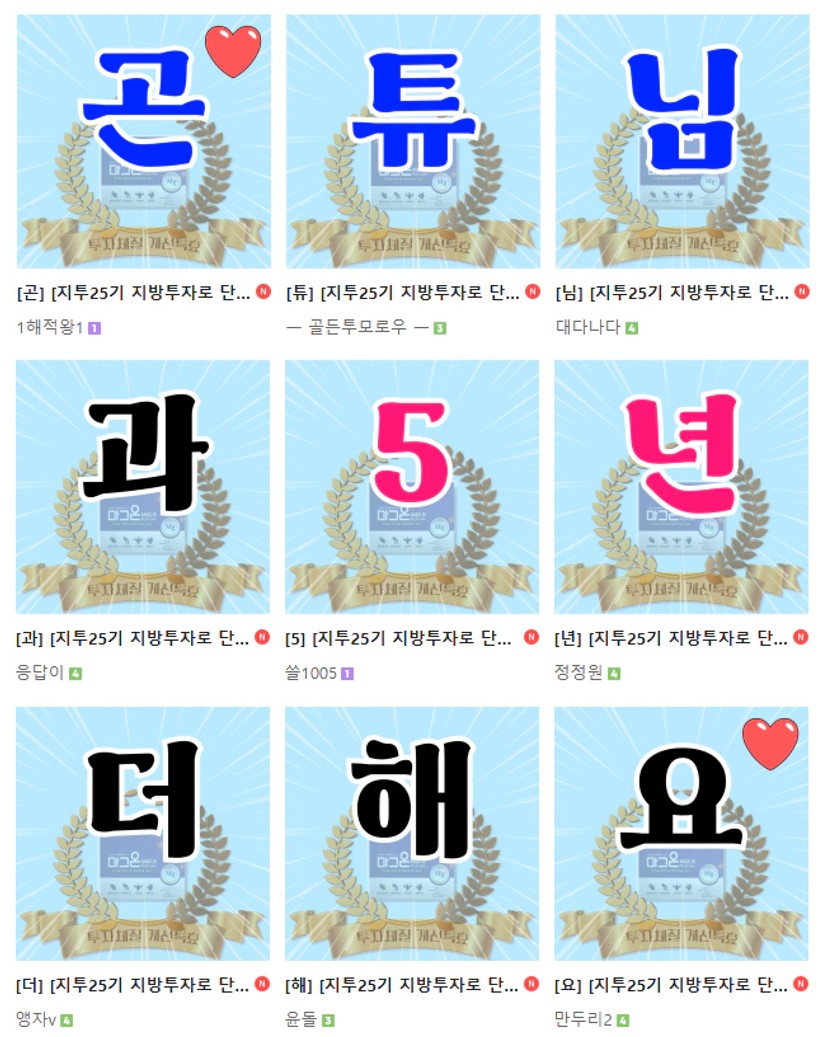Open the [과] post thumbnail

[143, 487]
